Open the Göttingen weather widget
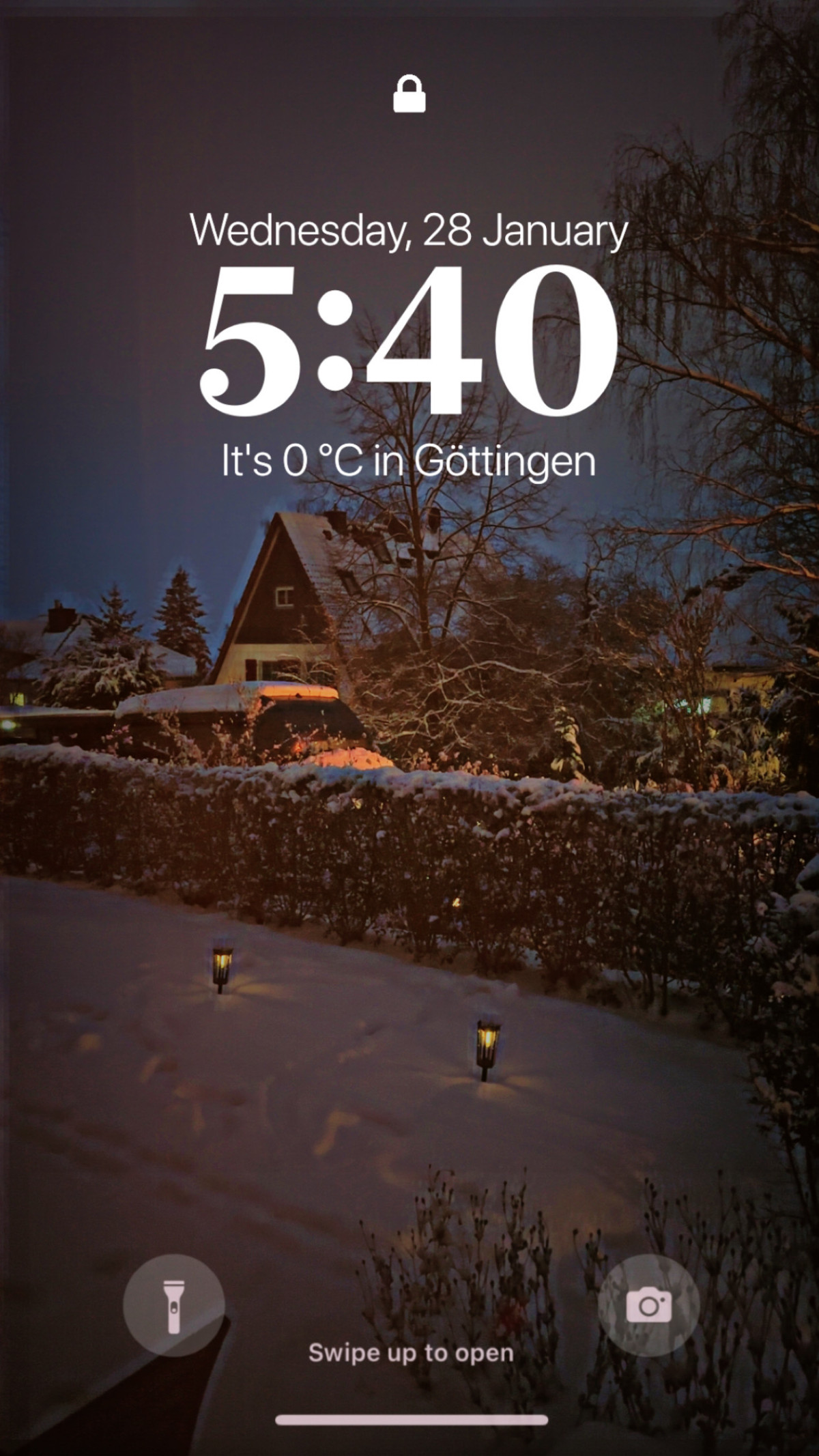Image resolution: width=819 pixels, height=1456 pixels. tap(408, 461)
